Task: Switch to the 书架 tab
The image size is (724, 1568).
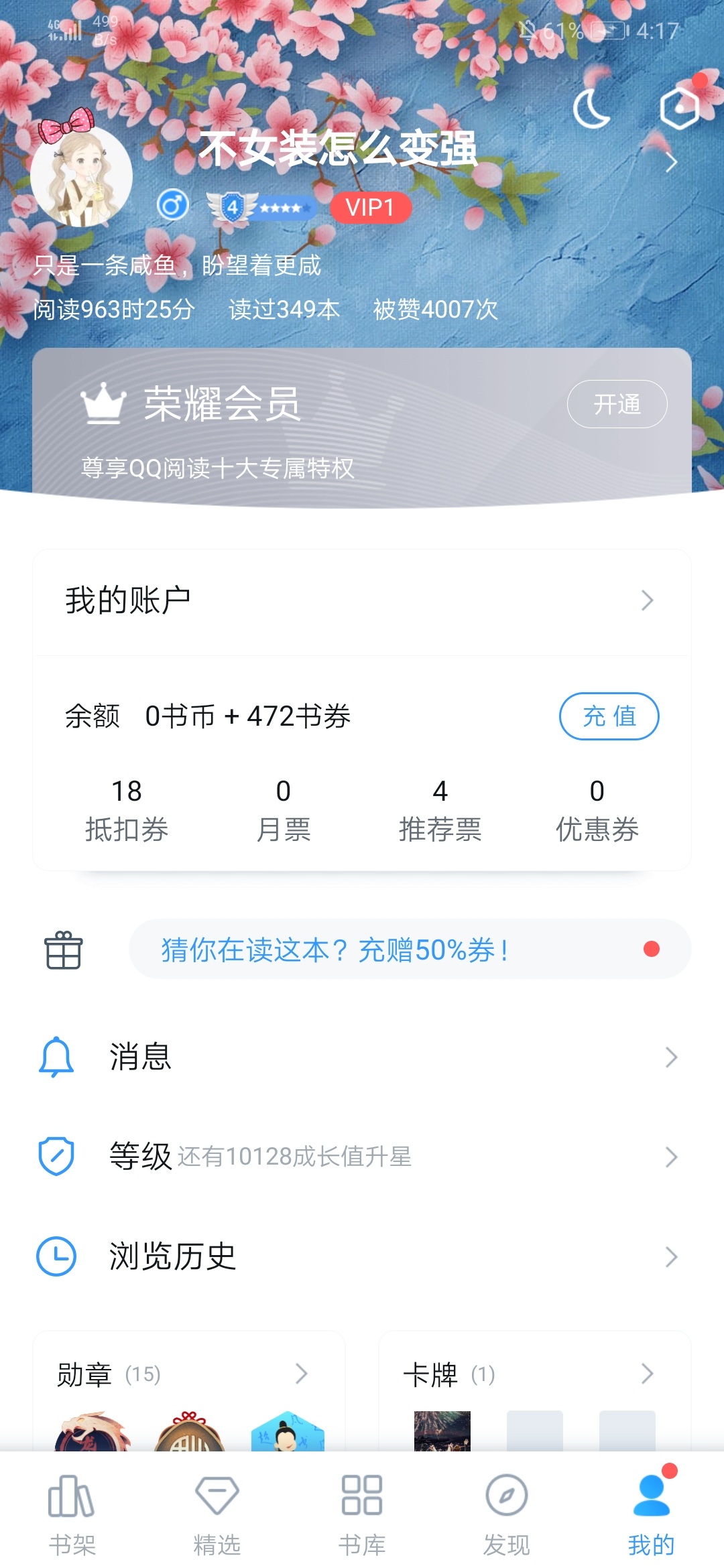Action: tap(72, 1514)
